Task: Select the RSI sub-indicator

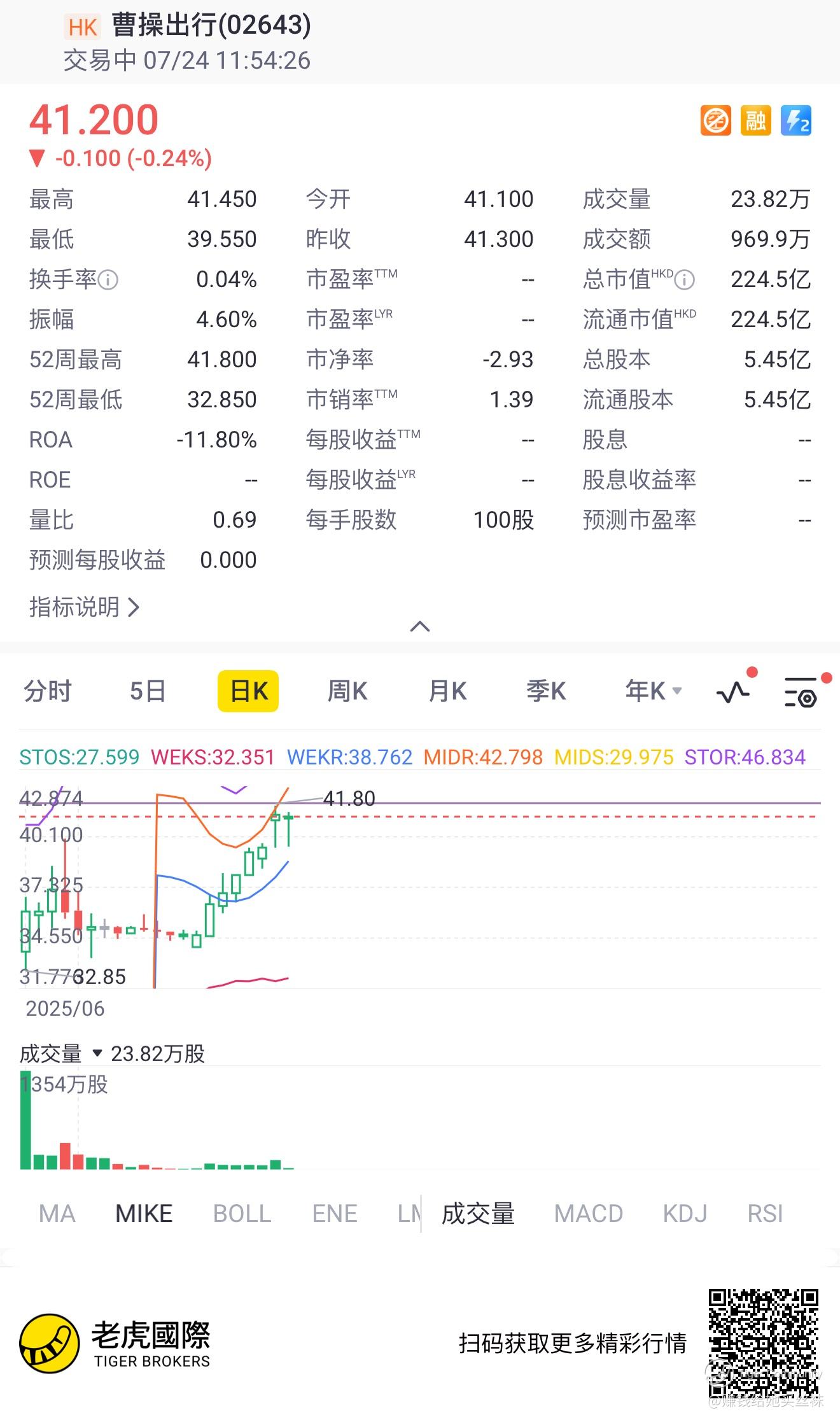Action: coord(765,1214)
